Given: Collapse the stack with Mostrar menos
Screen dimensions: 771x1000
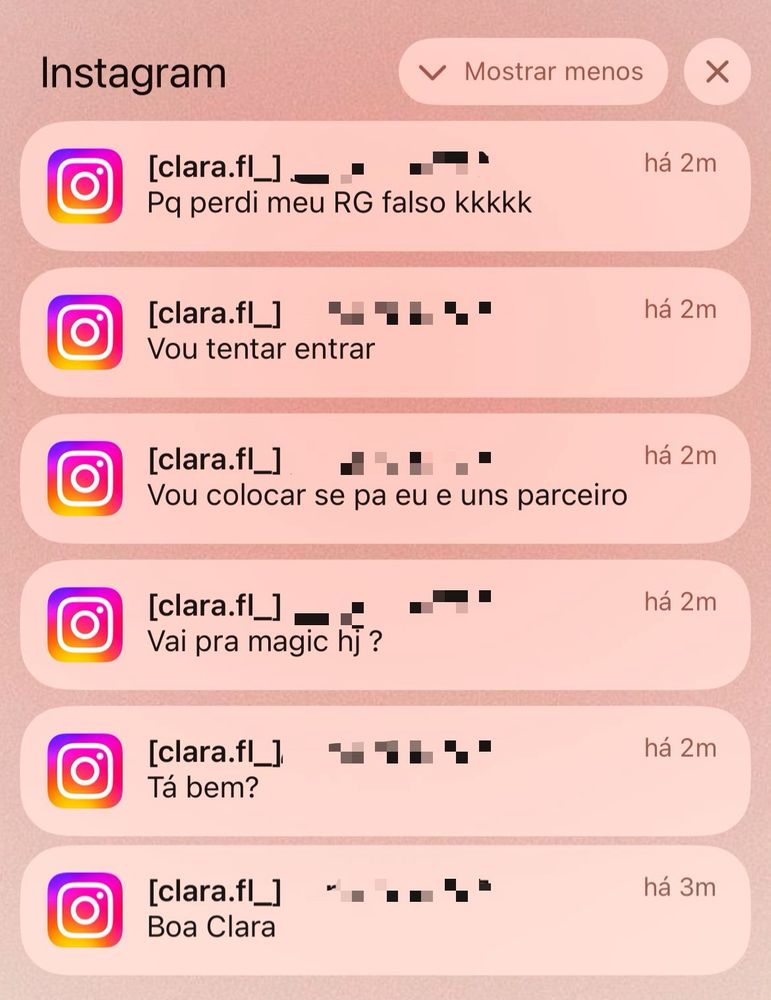Looking at the screenshot, I should pyautogui.click(x=533, y=71).
